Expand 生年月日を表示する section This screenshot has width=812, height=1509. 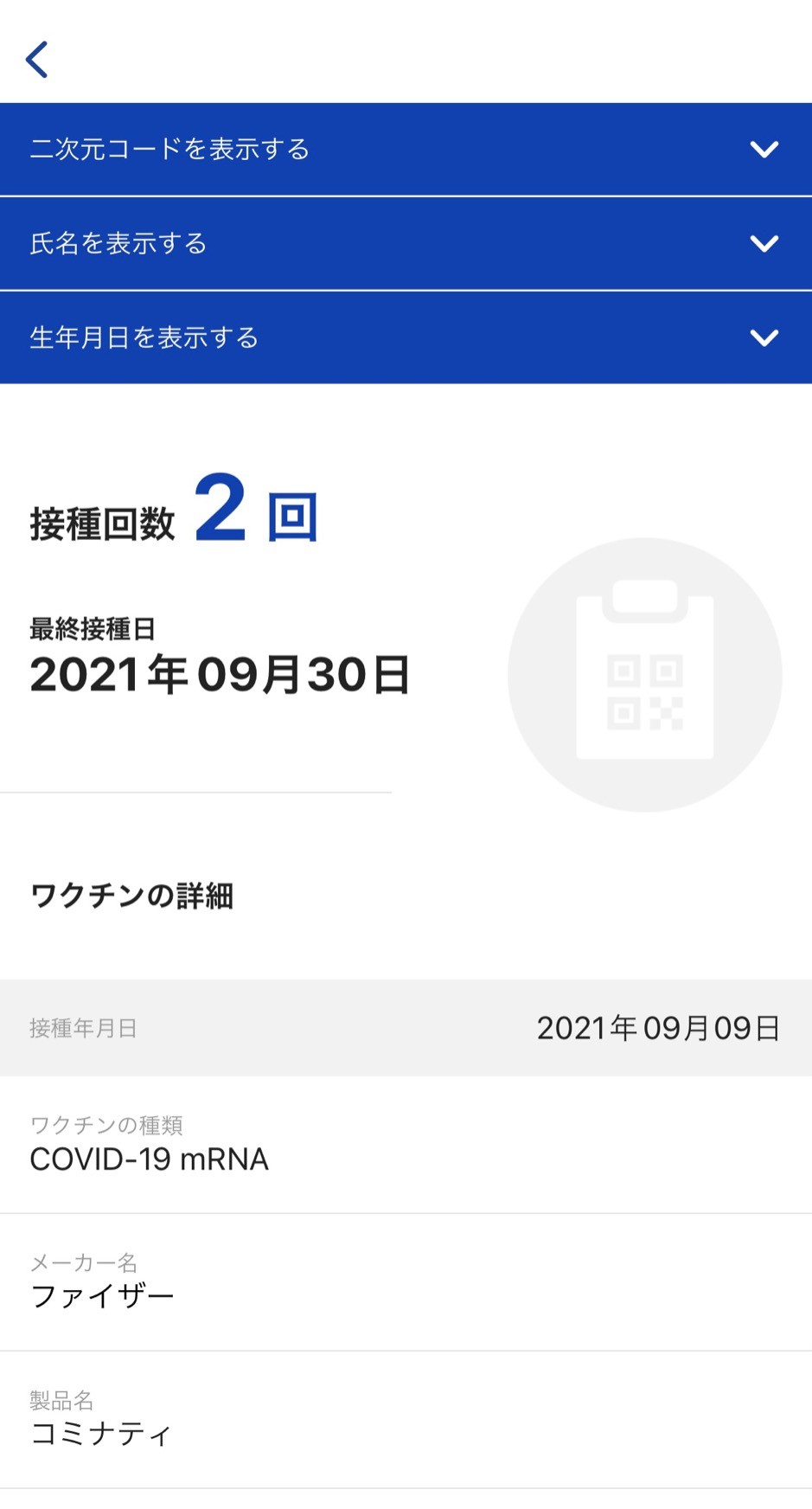(406, 337)
